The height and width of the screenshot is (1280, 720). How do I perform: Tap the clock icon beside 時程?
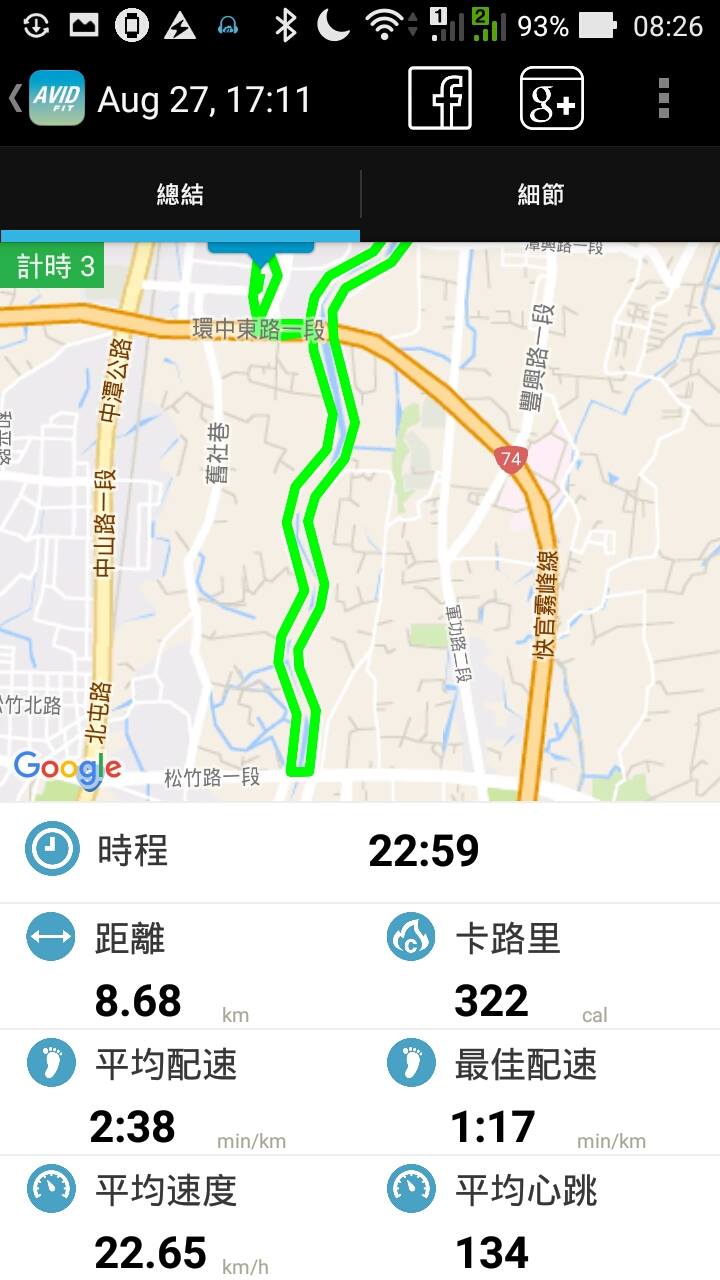coord(50,849)
